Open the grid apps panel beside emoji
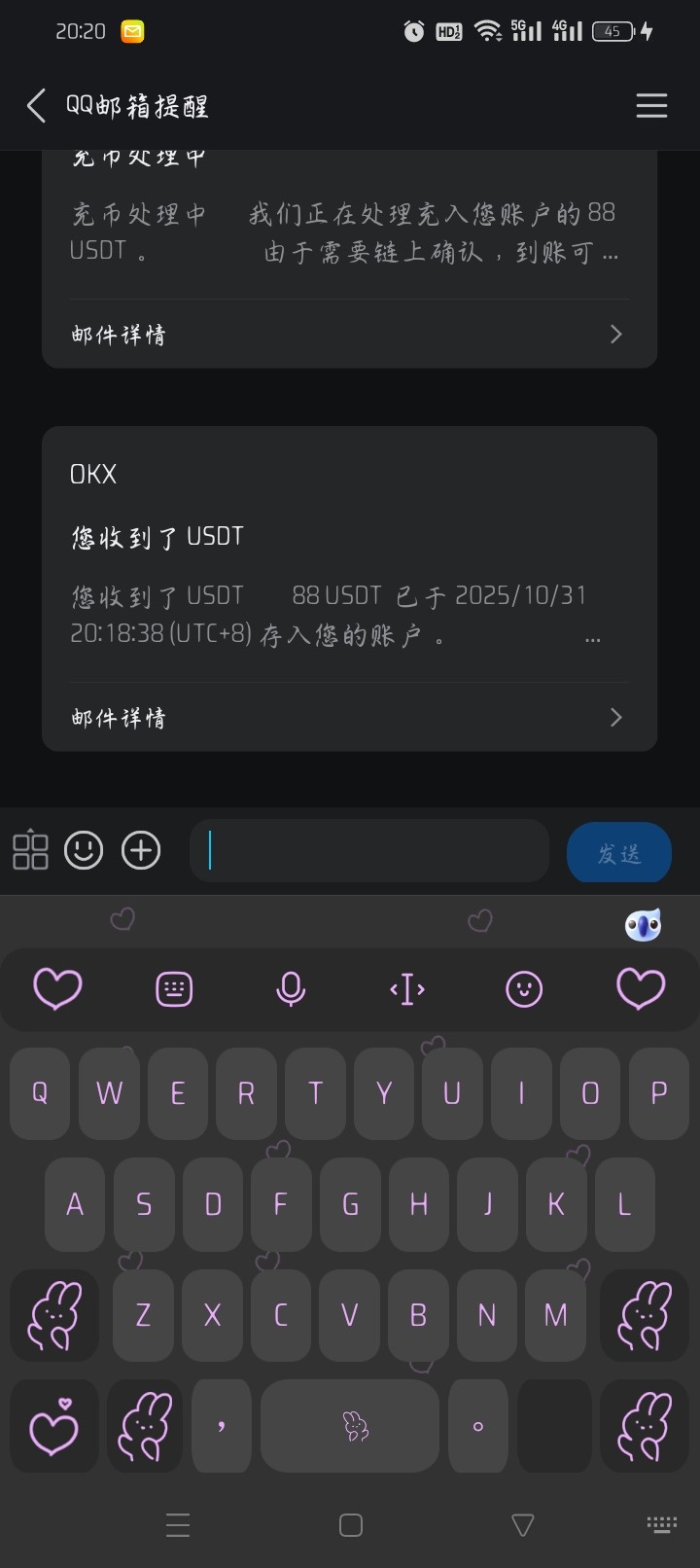Screen dimensions: 700x1568 pos(30,850)
